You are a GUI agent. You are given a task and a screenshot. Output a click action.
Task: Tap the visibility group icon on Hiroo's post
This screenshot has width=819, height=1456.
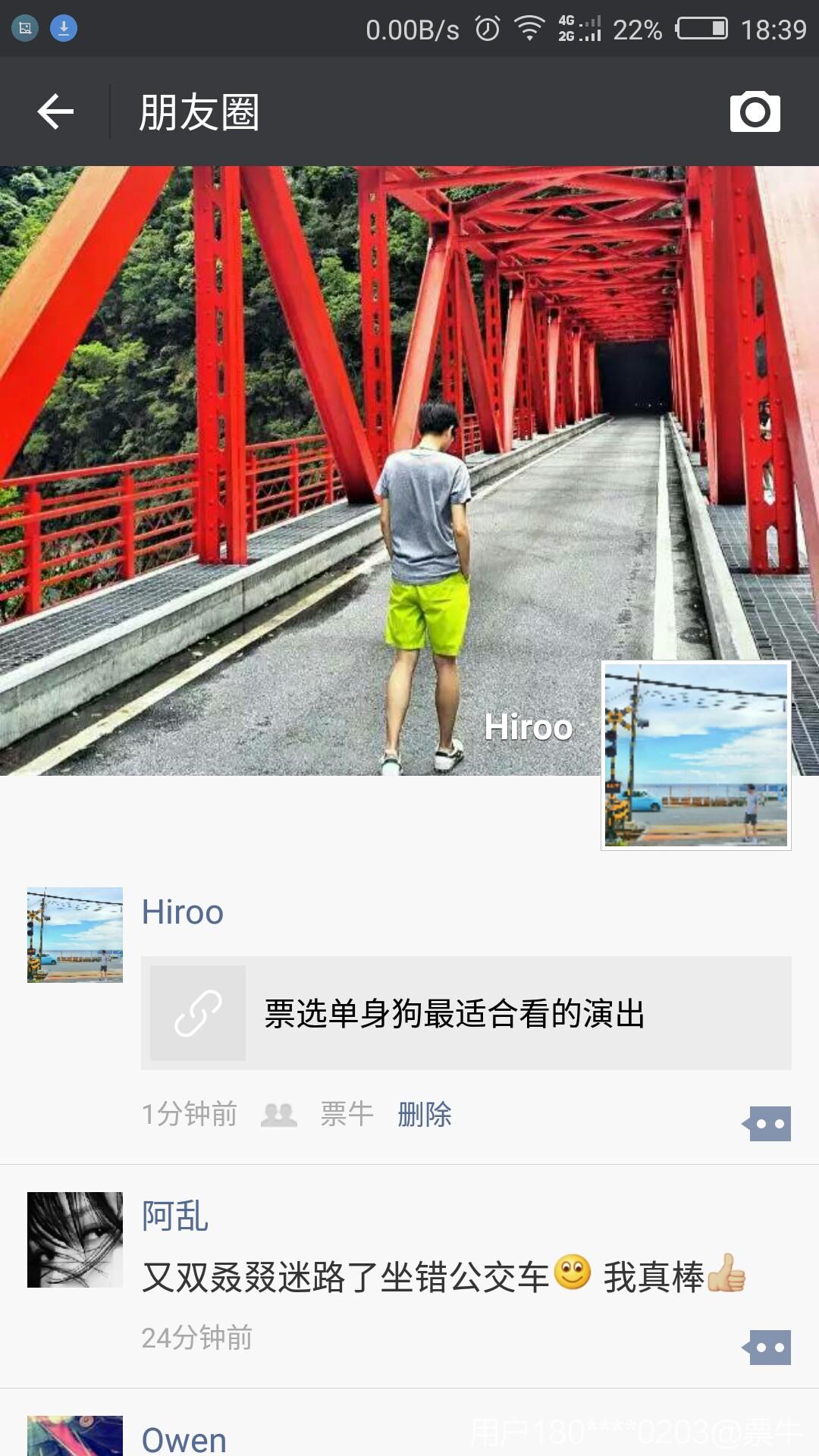tap(279, 1114)
